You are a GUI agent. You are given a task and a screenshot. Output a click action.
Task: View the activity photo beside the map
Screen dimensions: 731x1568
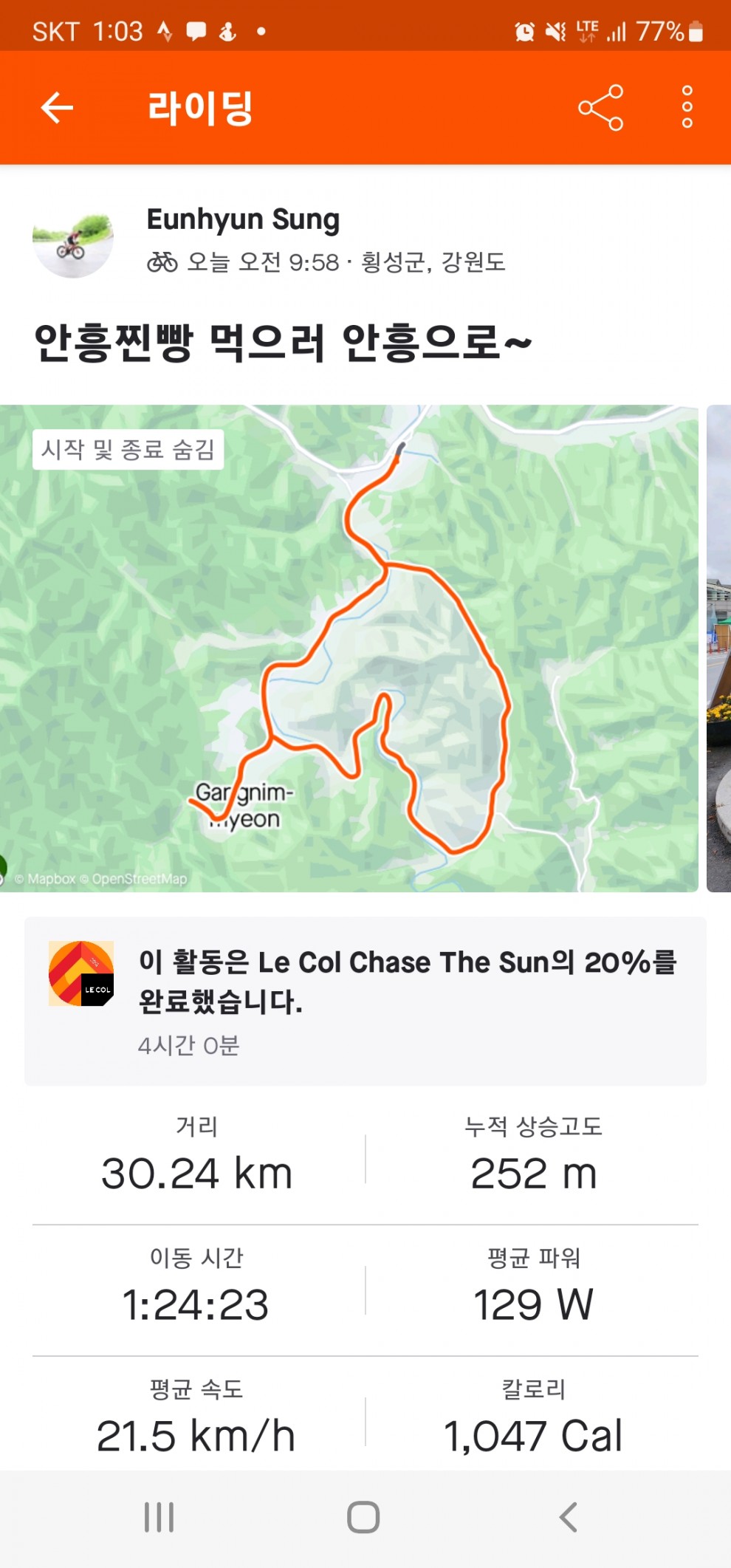(x=718, y=648)
